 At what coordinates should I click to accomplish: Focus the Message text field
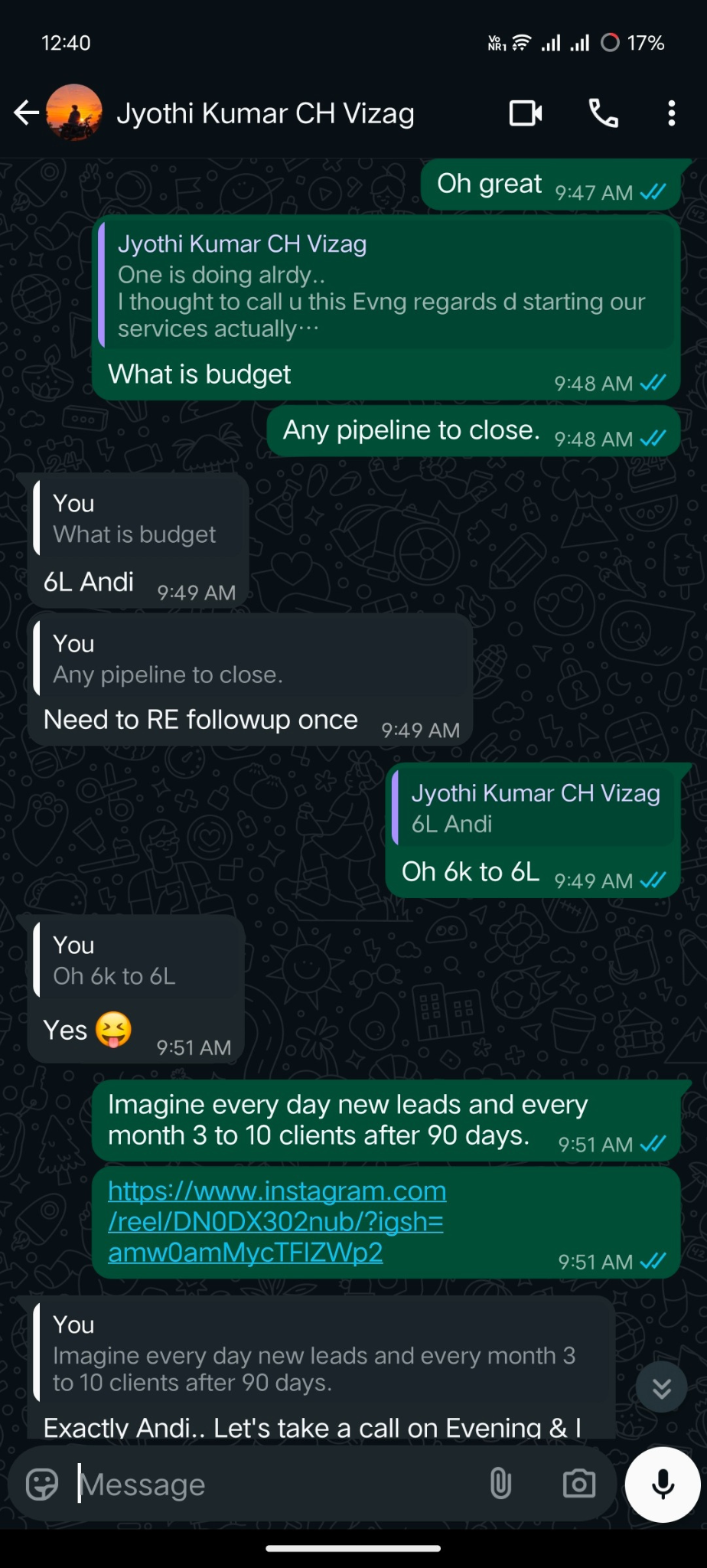pos(275,1484)
